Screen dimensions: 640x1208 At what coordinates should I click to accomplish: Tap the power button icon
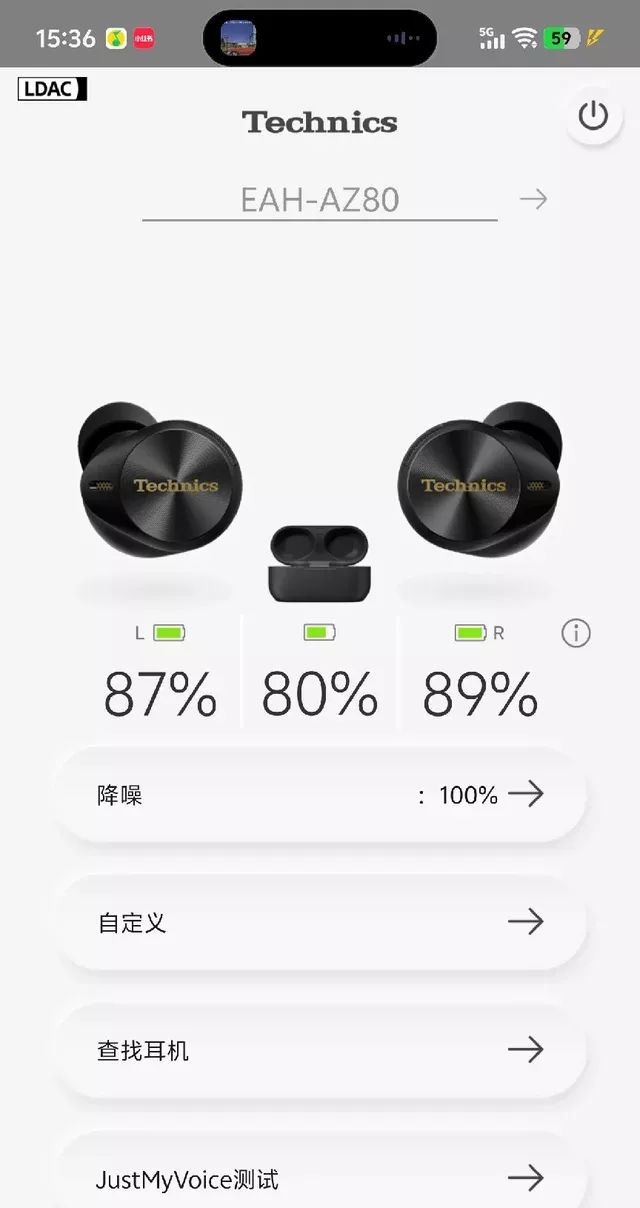(593, 116)
